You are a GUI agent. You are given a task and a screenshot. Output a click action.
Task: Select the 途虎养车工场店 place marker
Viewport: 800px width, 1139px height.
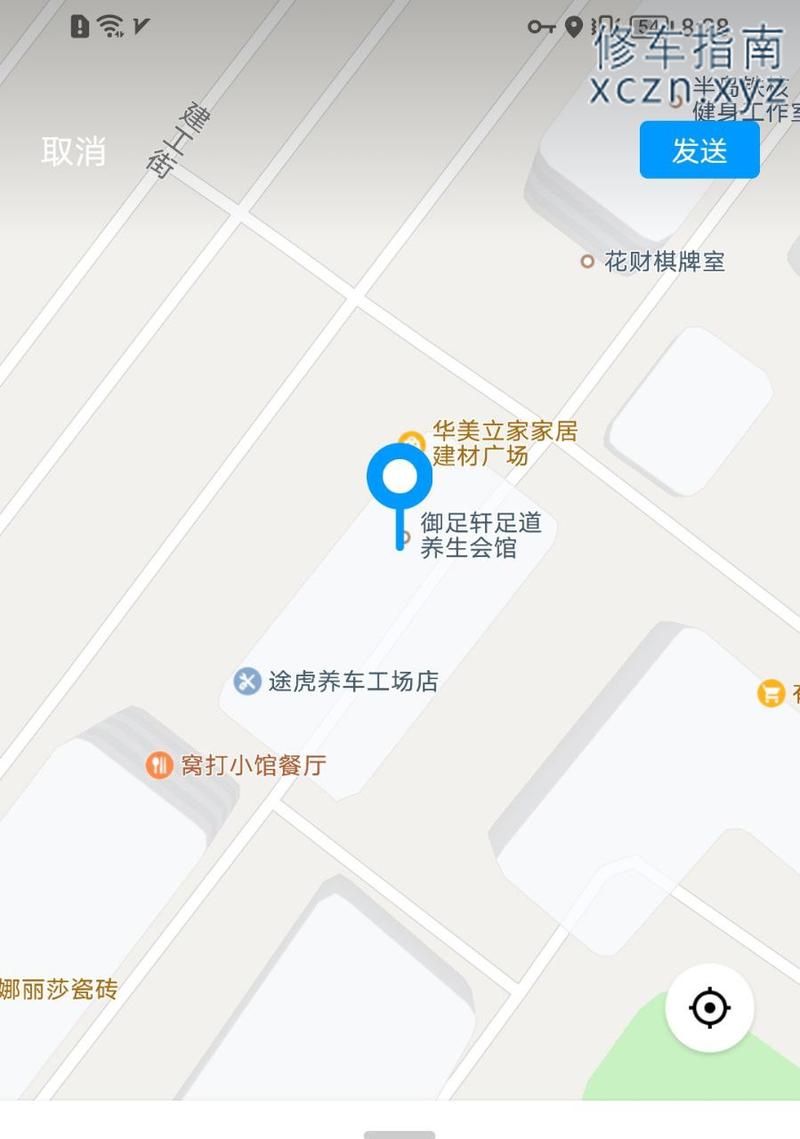[x=247, y=682]
